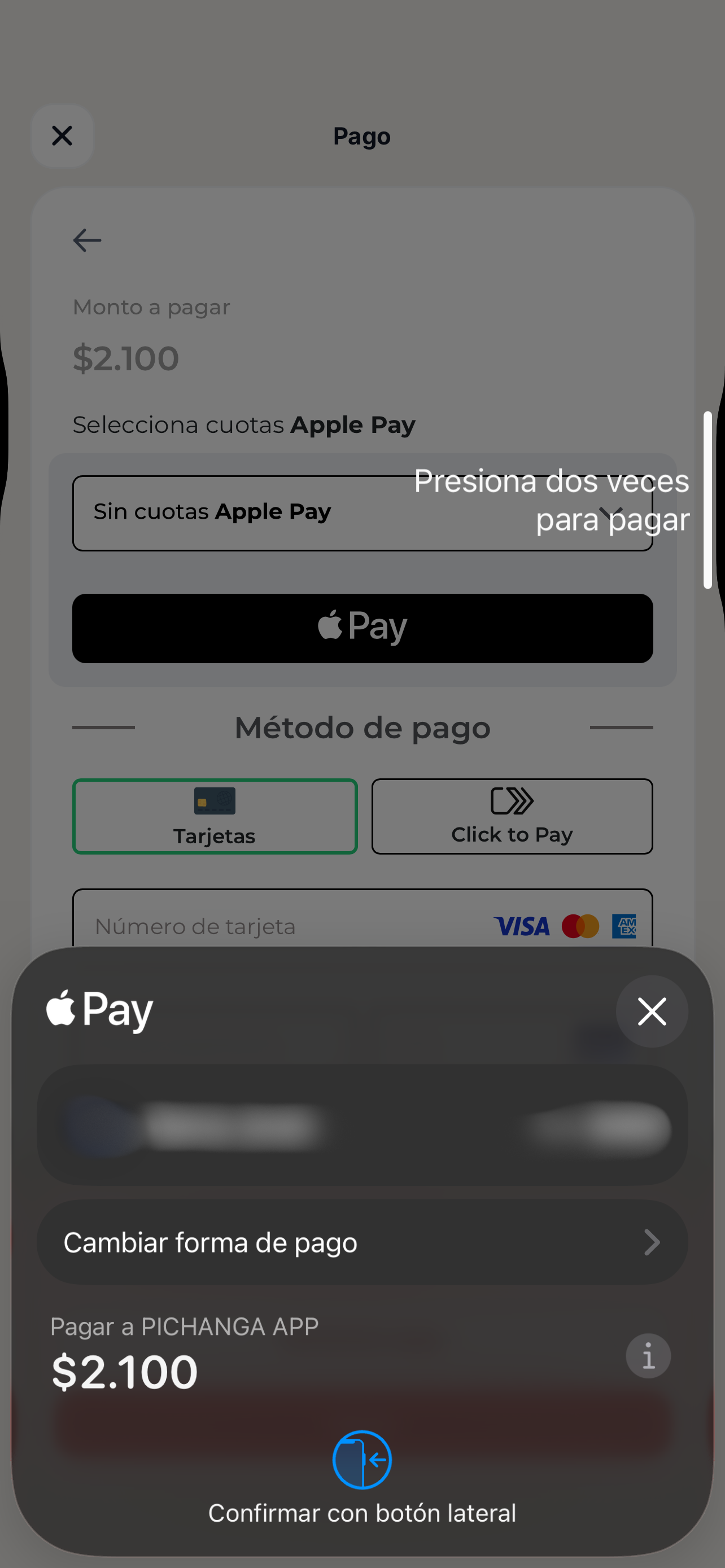This screenshot has height=1568, width=725.
Task: Close the Pago screen
Action: (62, 135)
